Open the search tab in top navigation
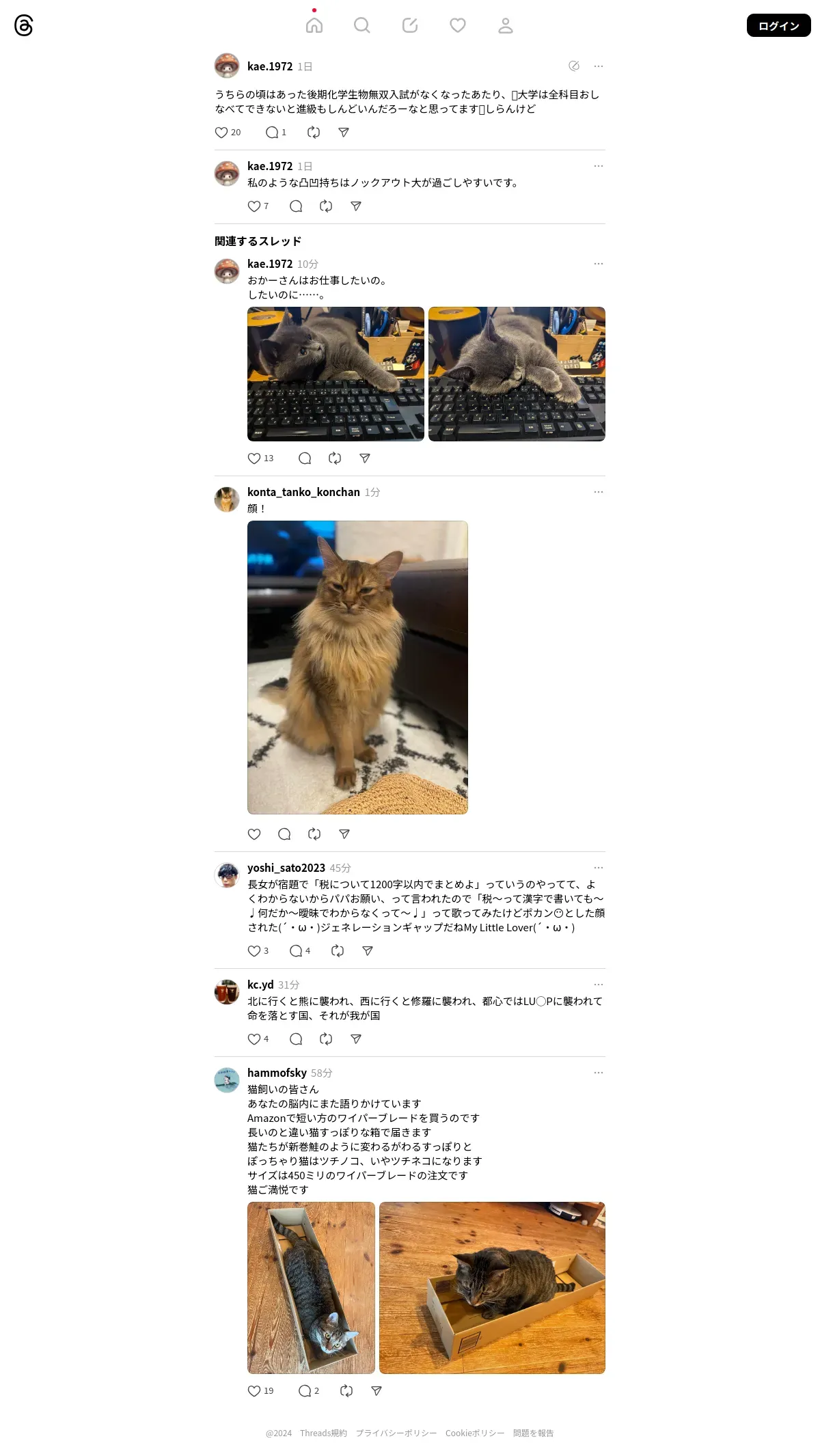The width and height of the screenshot is (820, 1456). pyautogui.click(x=362, y=25)
